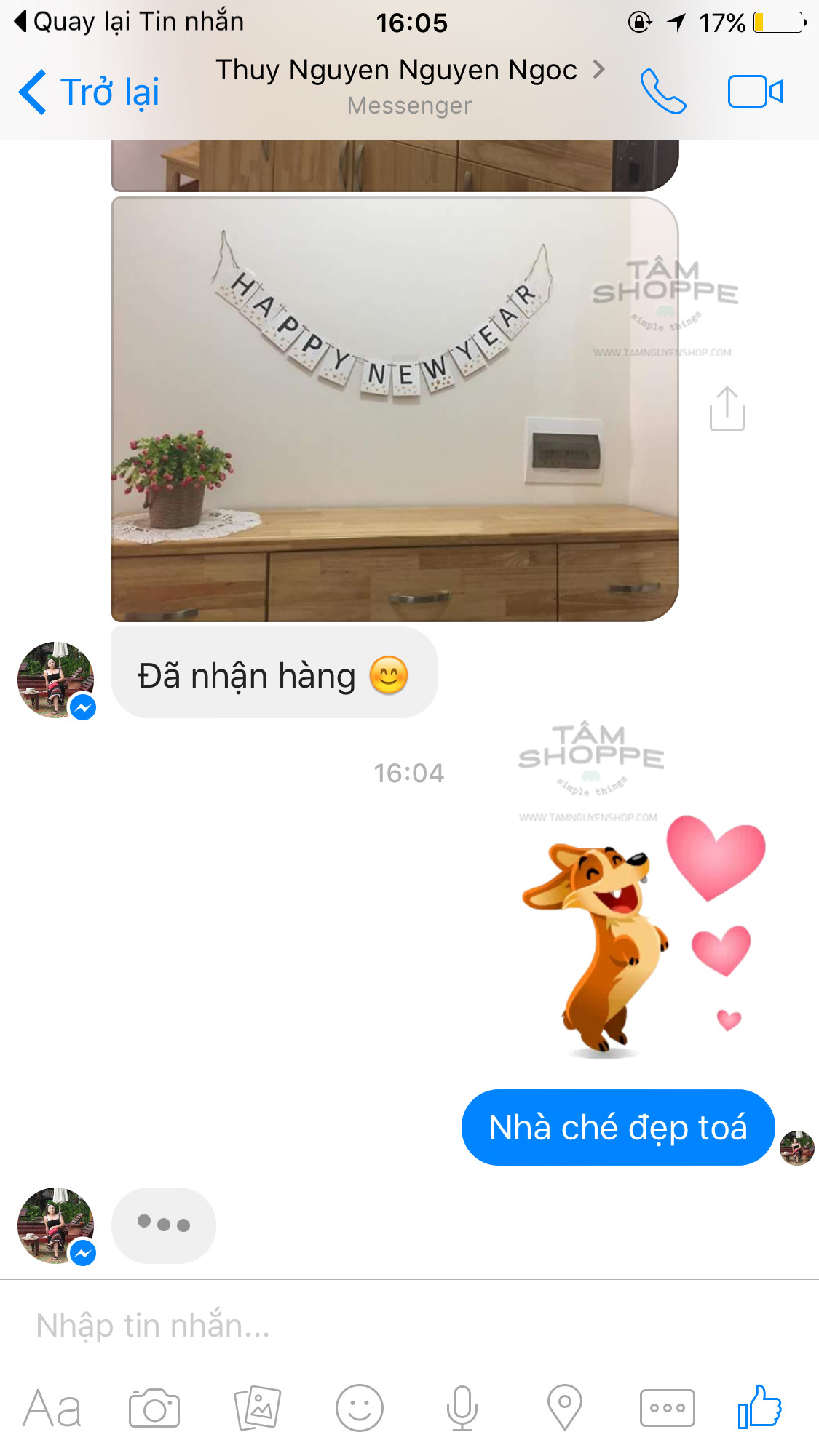Send a thumbs up like
The image size is (819, 1456).
tap(759, 1407)
